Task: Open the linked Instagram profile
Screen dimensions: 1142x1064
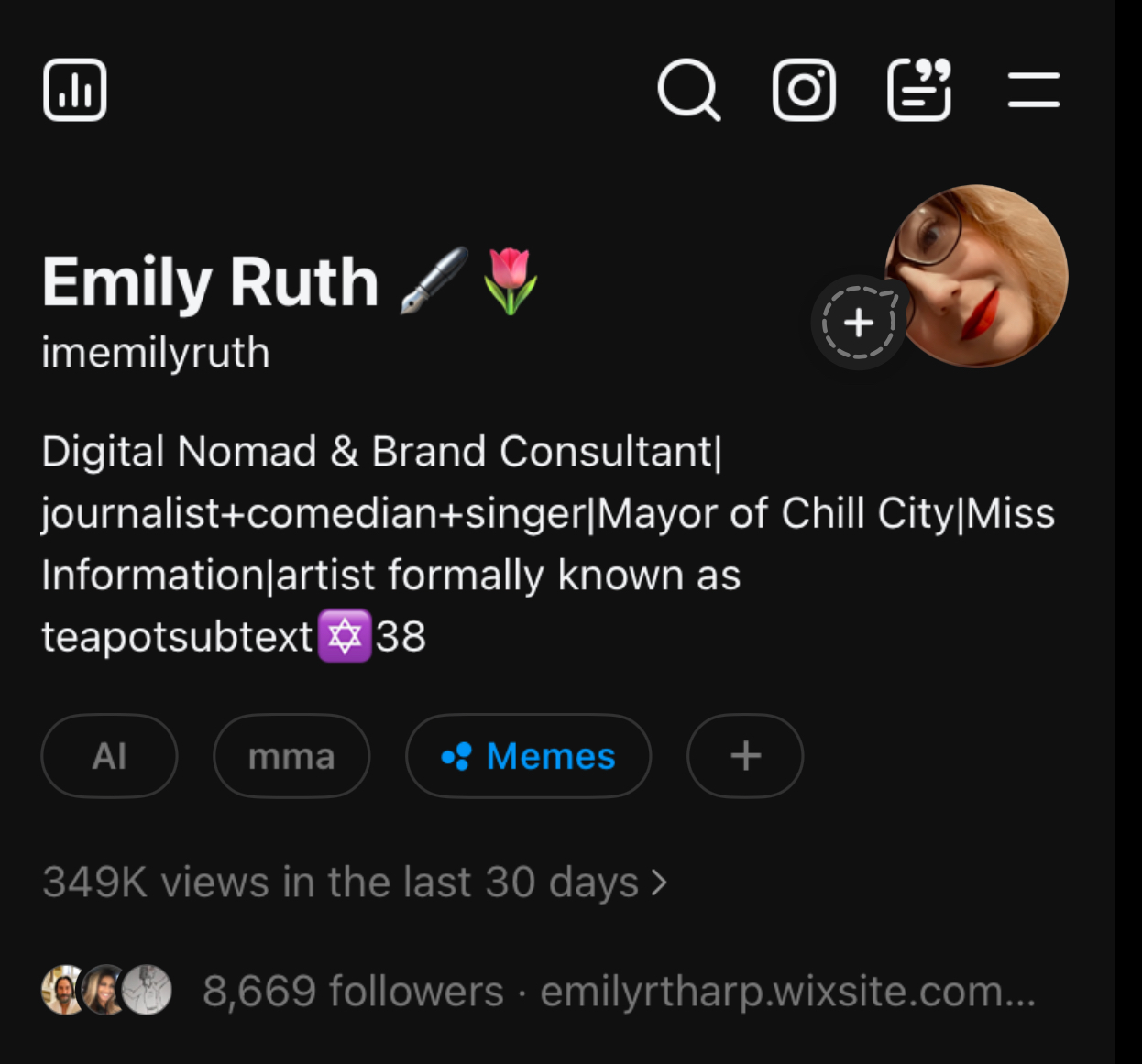Action: [804, 90]
